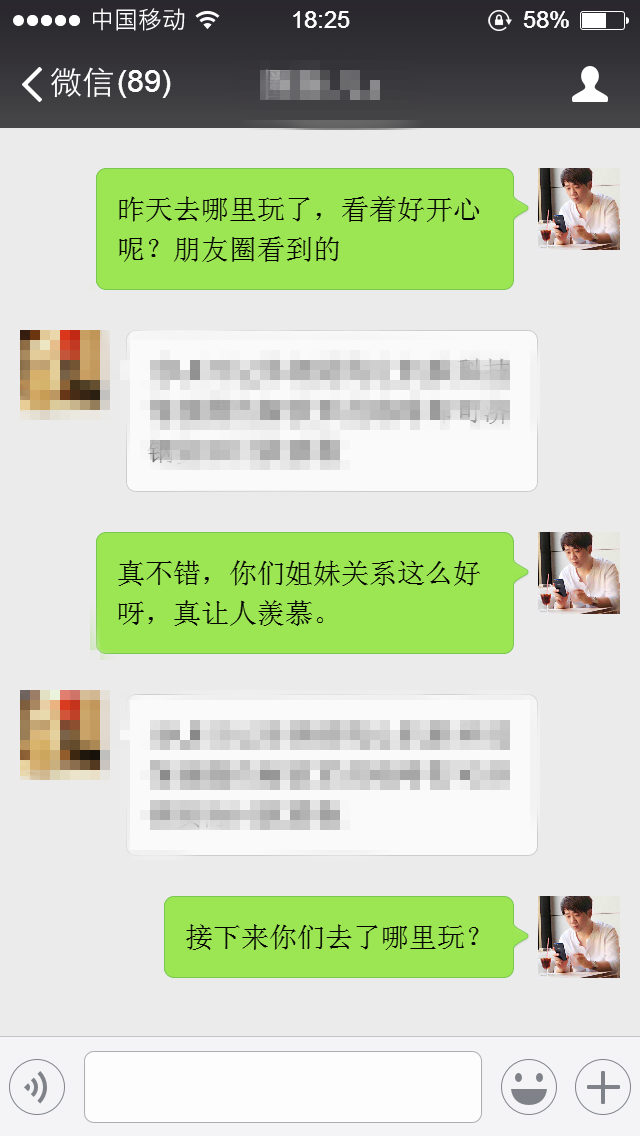640x1136 pixels.
Task: Open the contact profile icon
Action: click(x=589, y=84)
